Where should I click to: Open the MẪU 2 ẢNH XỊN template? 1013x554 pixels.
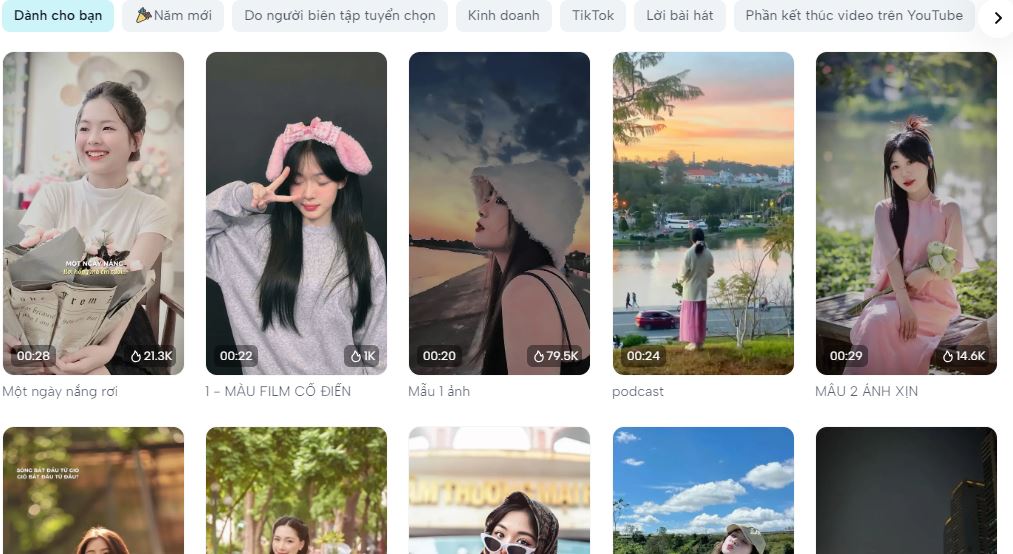(906, 213)
